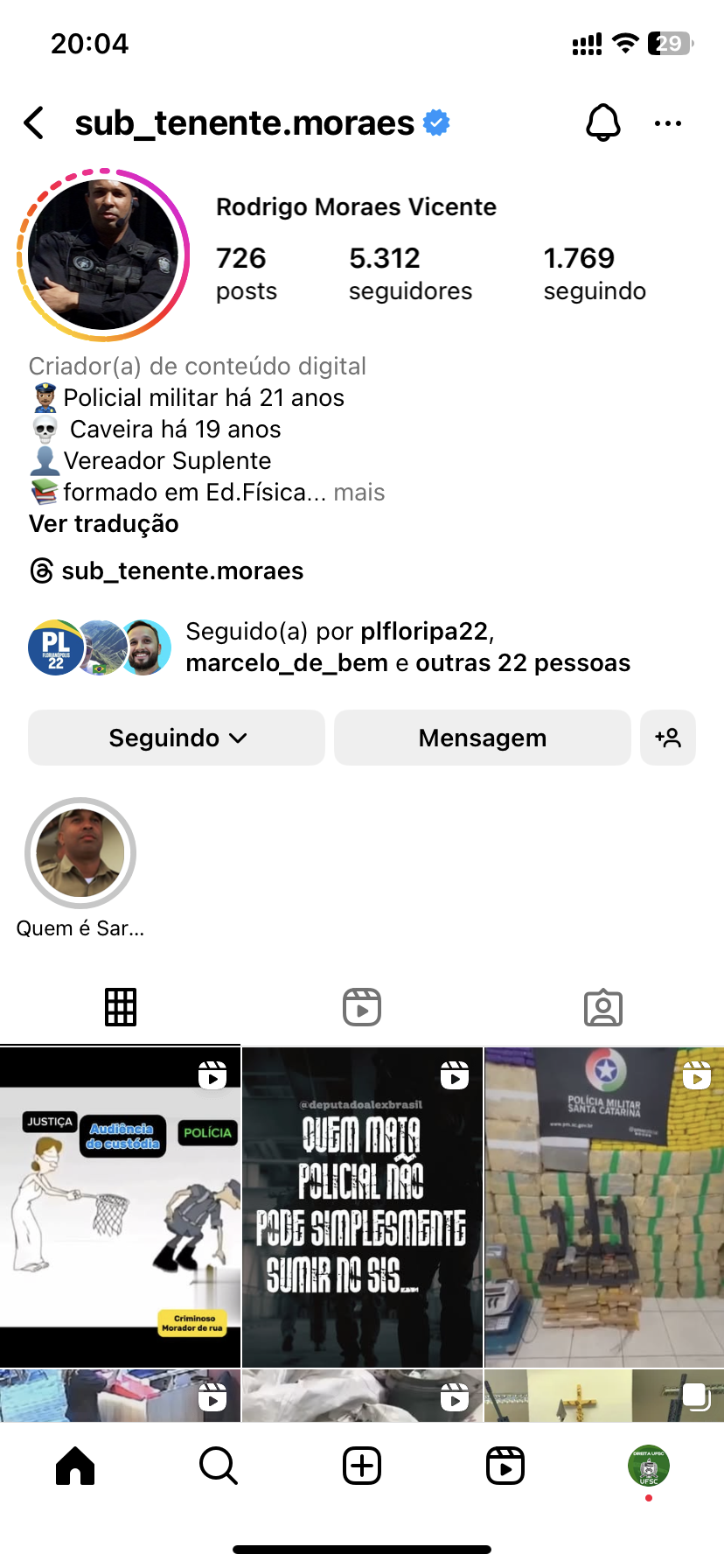Open the Polícia Militar Santa Catarina reel

click(x=604, y=1207)
